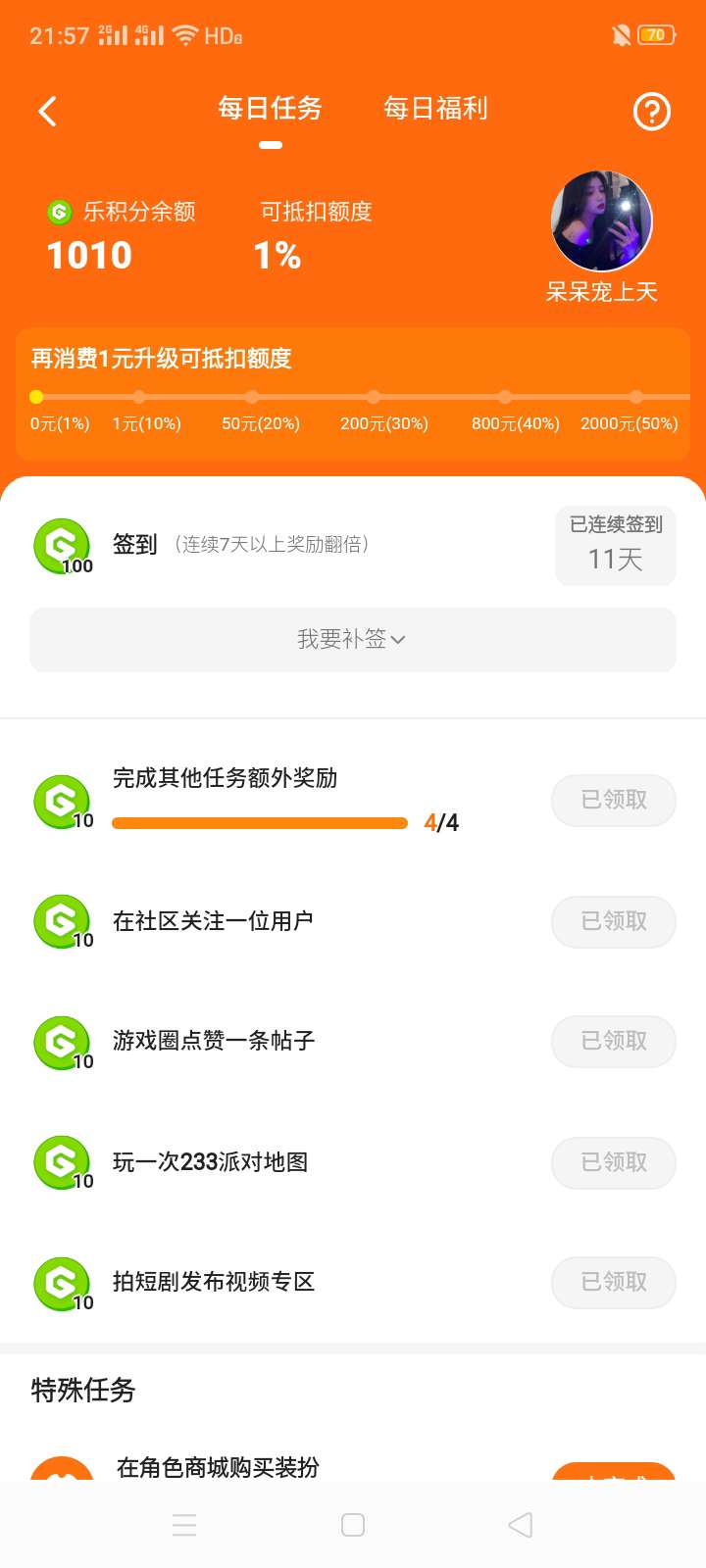
Task: Tap 已领取 next to 玩一次233派对地图
Action: click(x=614, y=1162)
